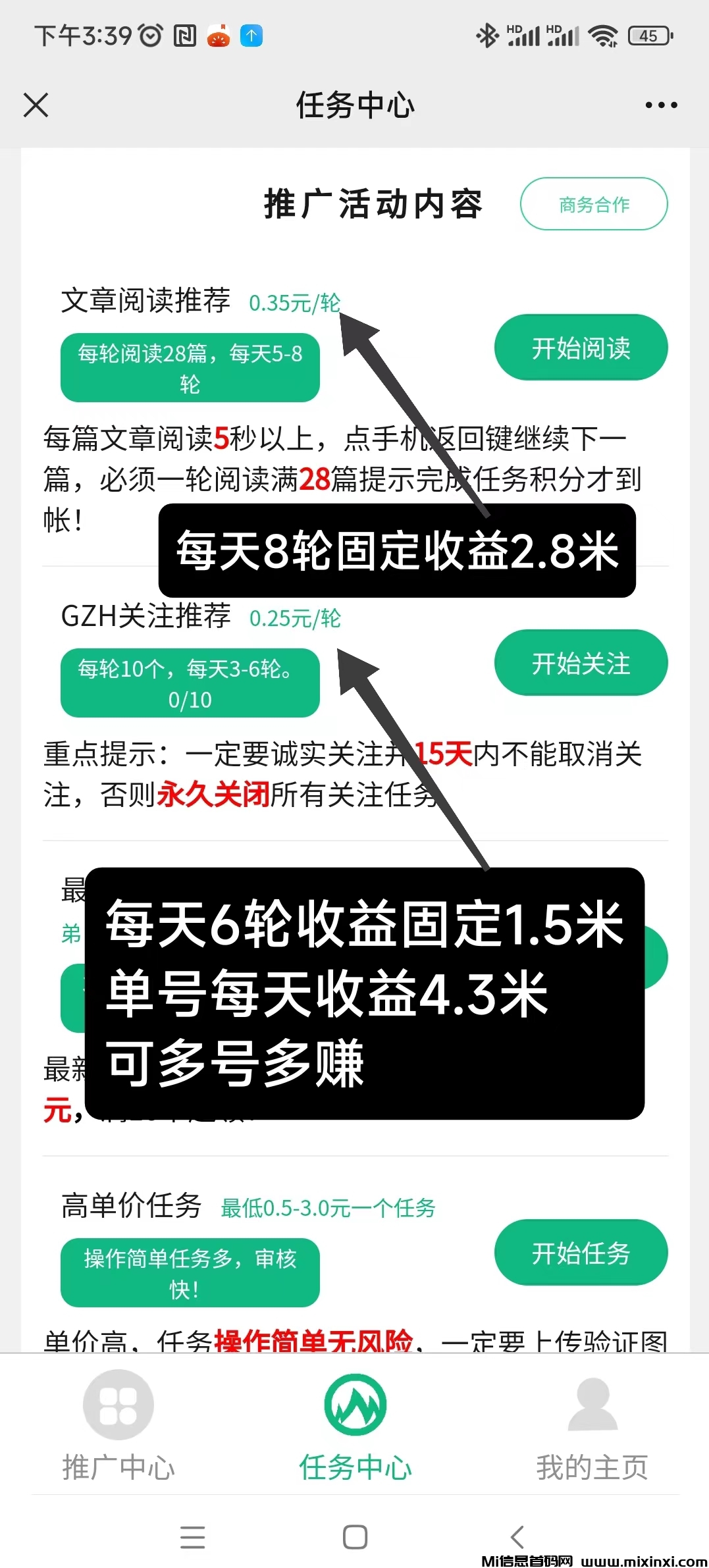This screenshot has width=709, height=1568.
Task: Tap the recent apps navigation icon
Action: pos(191,1536)
